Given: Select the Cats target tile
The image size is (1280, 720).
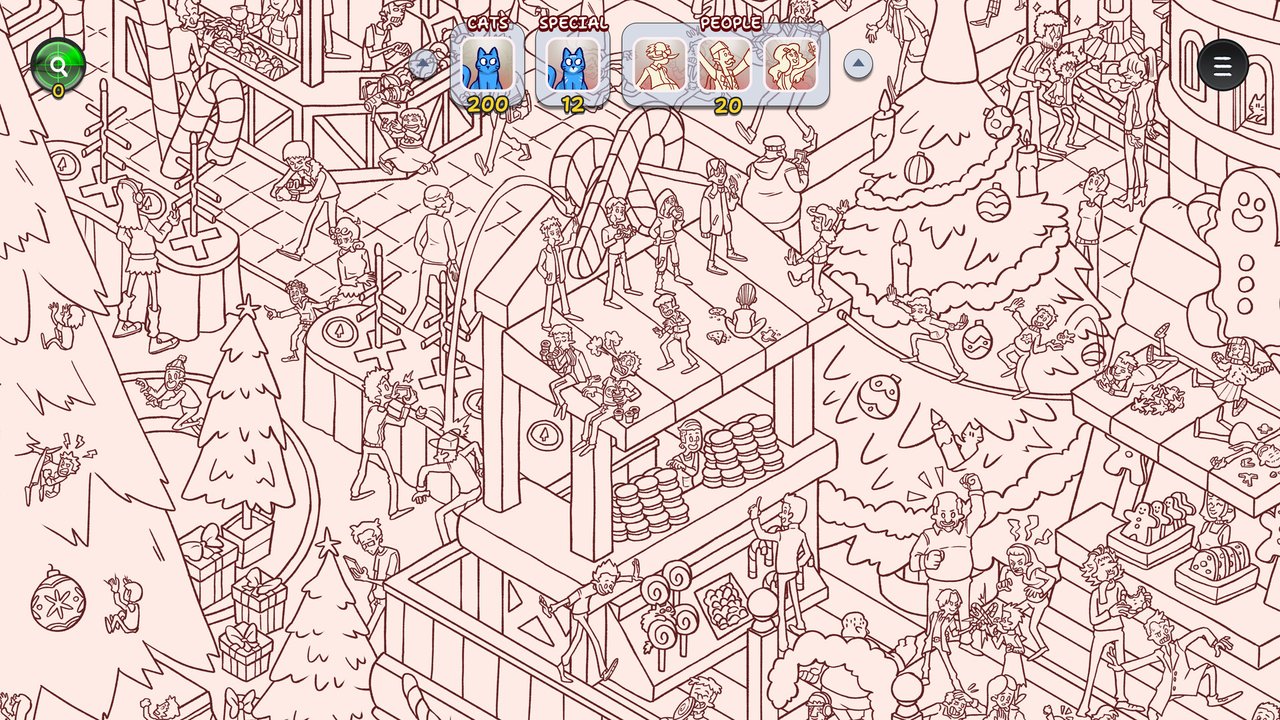Looking at the screenshot, I should coord(487,65).
